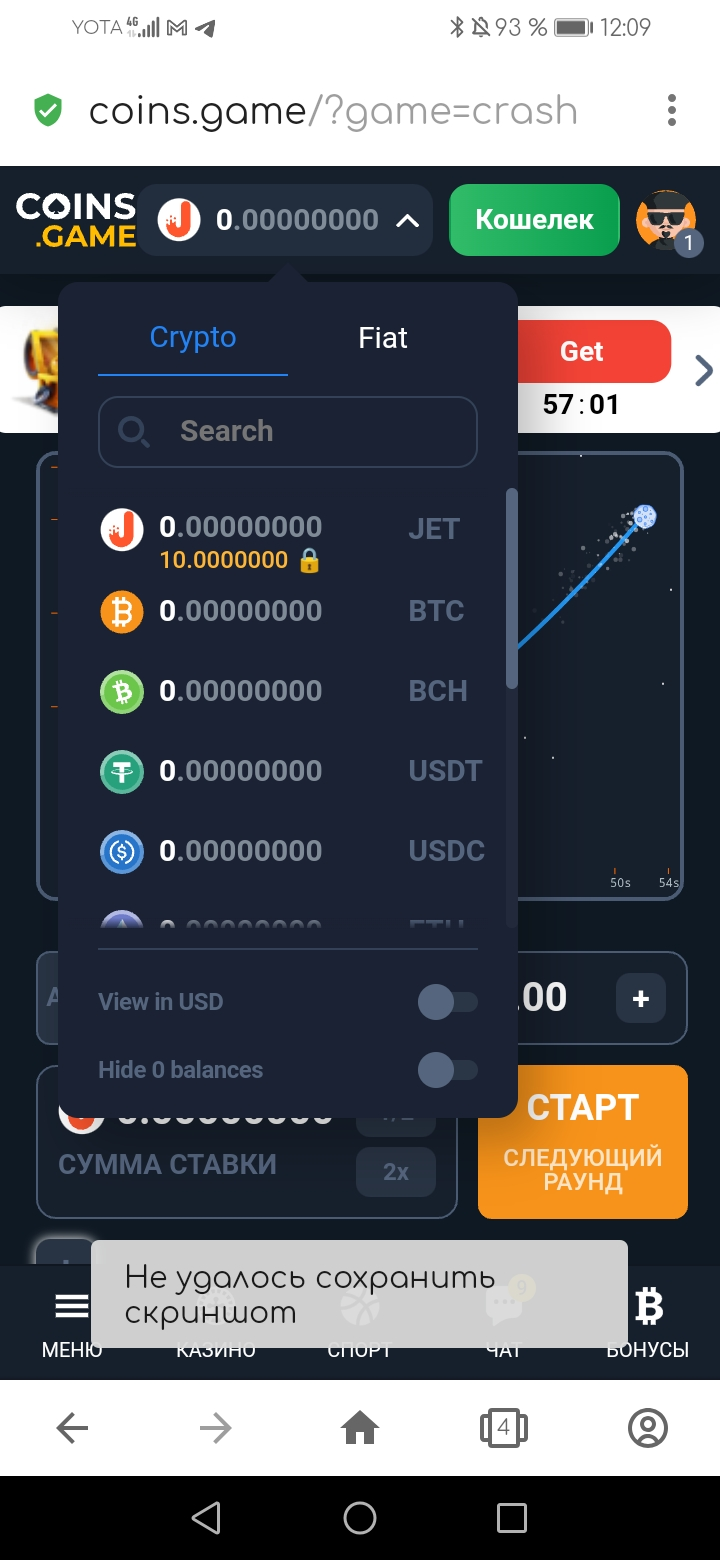Select the BTC balance row
Screen dimensions: 720x1560
293,611
